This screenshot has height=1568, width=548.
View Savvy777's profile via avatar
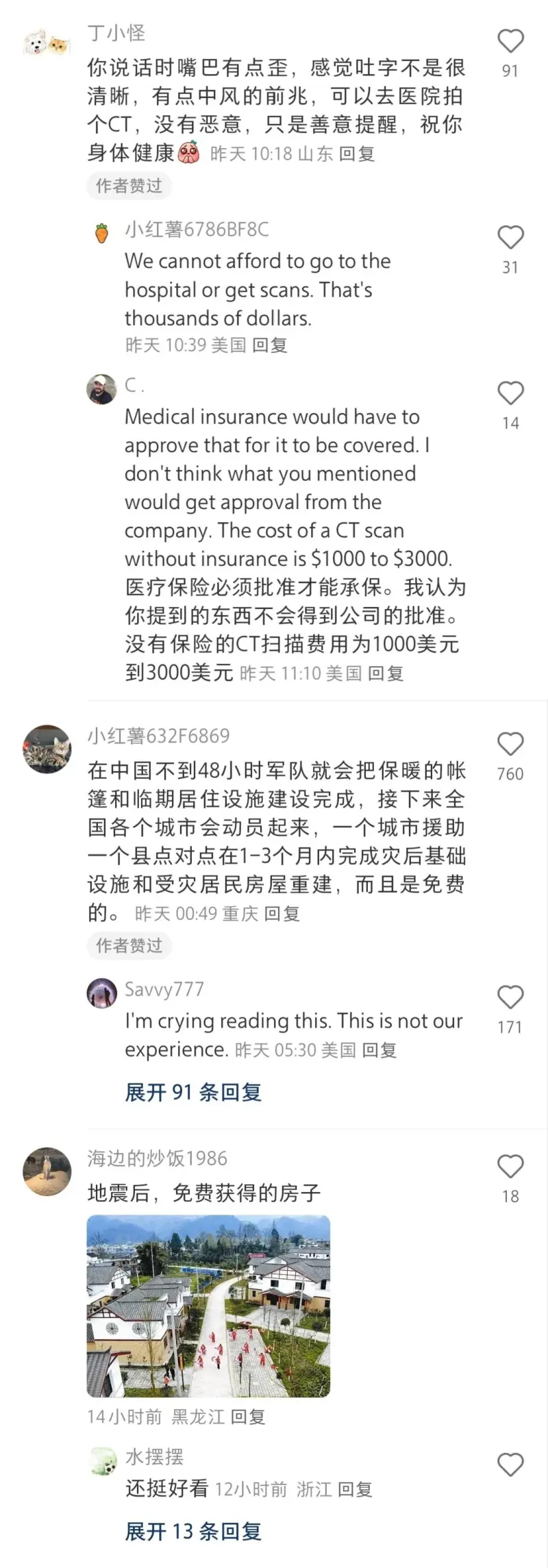pyautogui.click(x=102, y=993)
